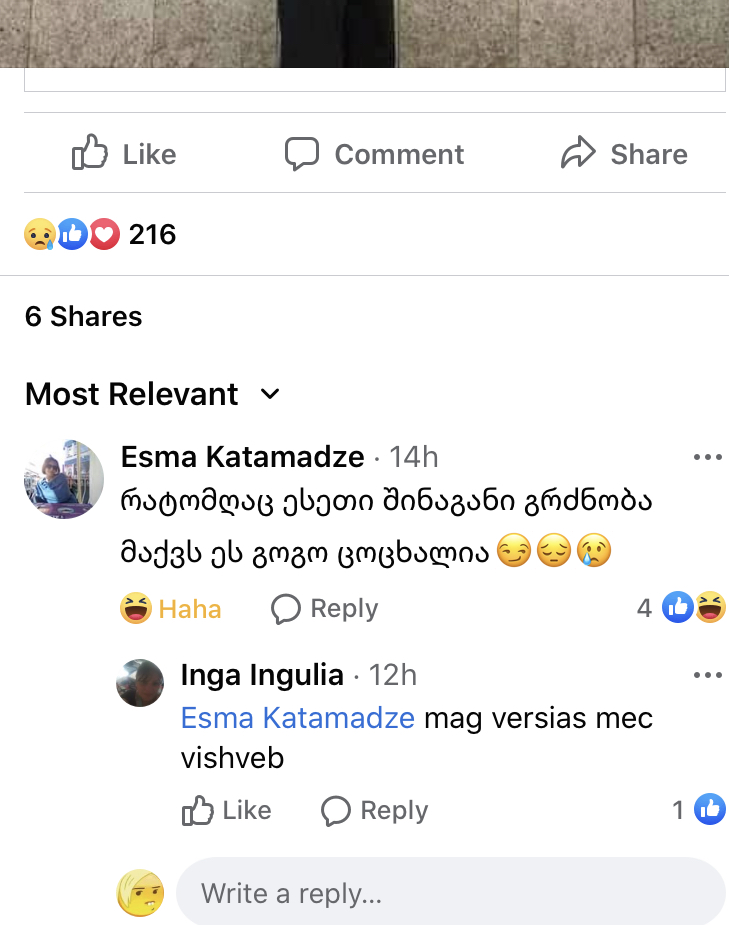Like Inga Ingulia's reply

tap(227, 810)
